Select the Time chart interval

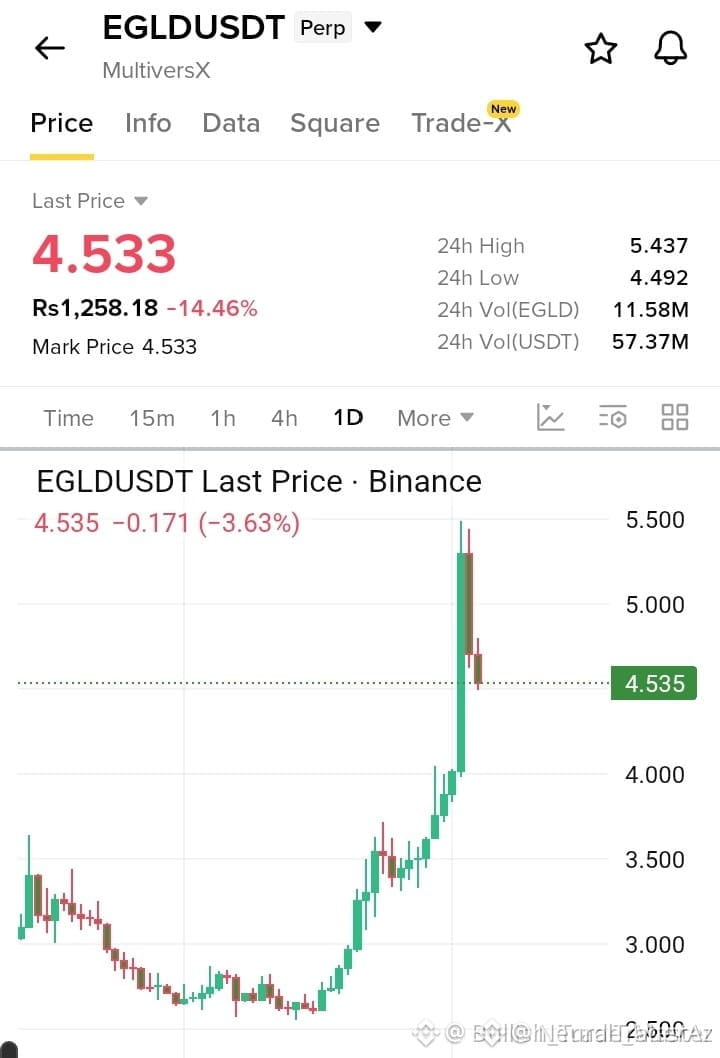[68, 418]
